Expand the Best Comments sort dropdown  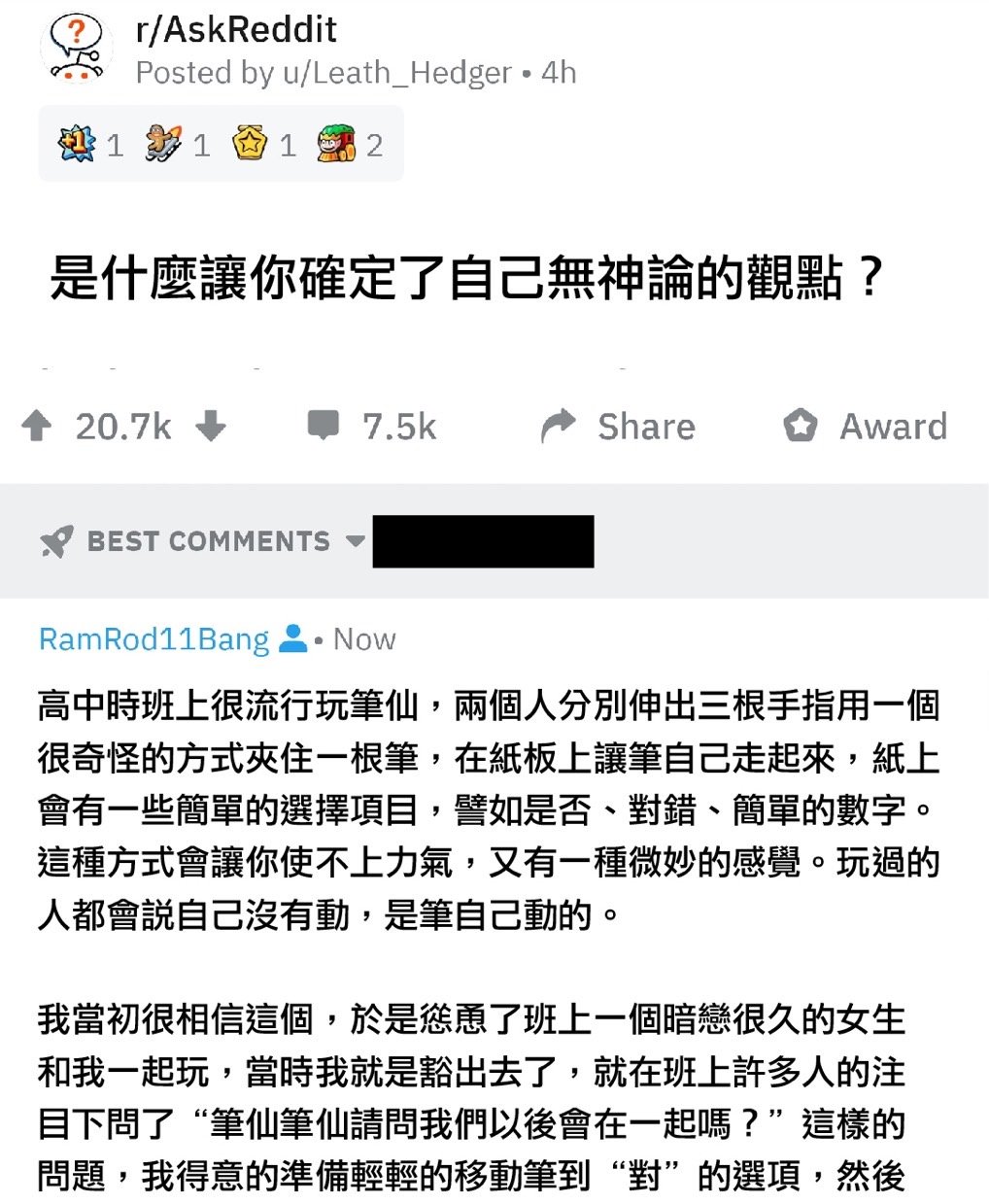[x=356, y=540]
